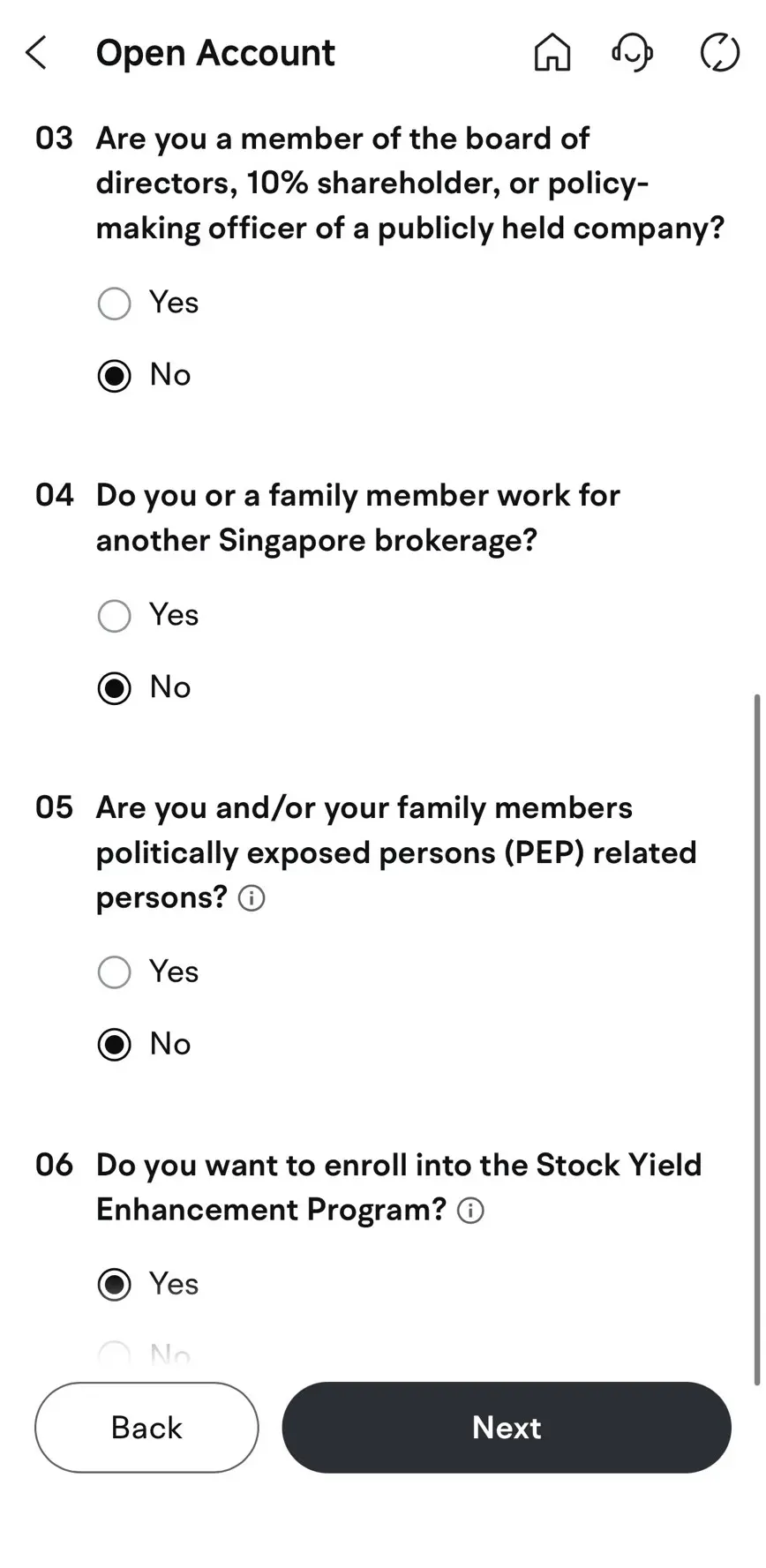Image resolution: width=766 pixels, height=1568 pixels.
Task: Pick Yes for Stock Yield Enhancement Program
Action: [115, 1285]
